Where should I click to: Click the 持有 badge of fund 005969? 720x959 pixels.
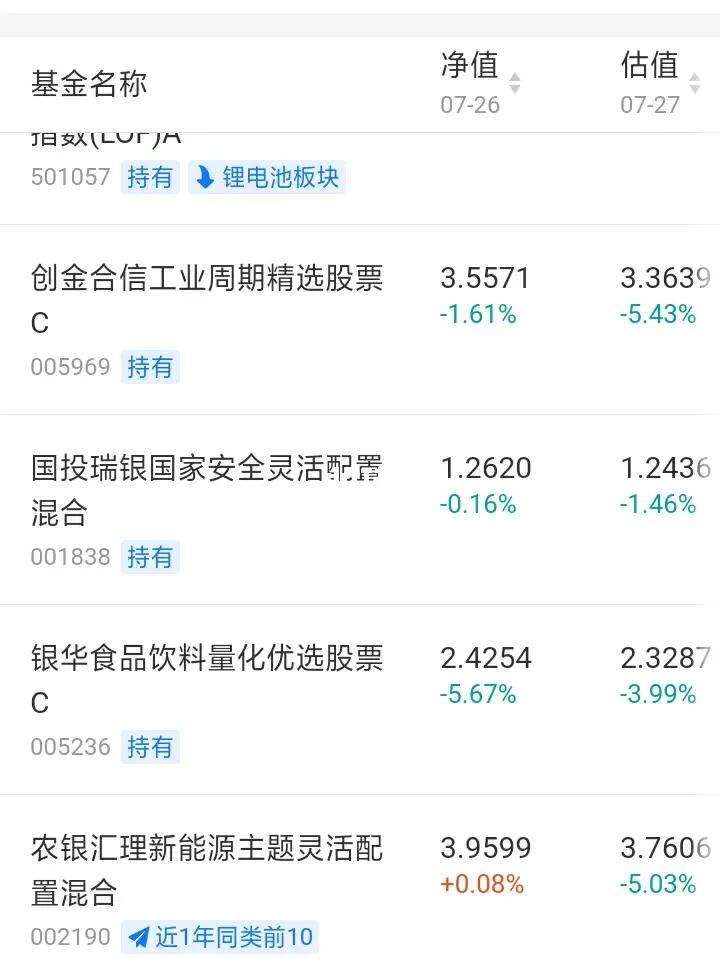[x=150, y=367]
